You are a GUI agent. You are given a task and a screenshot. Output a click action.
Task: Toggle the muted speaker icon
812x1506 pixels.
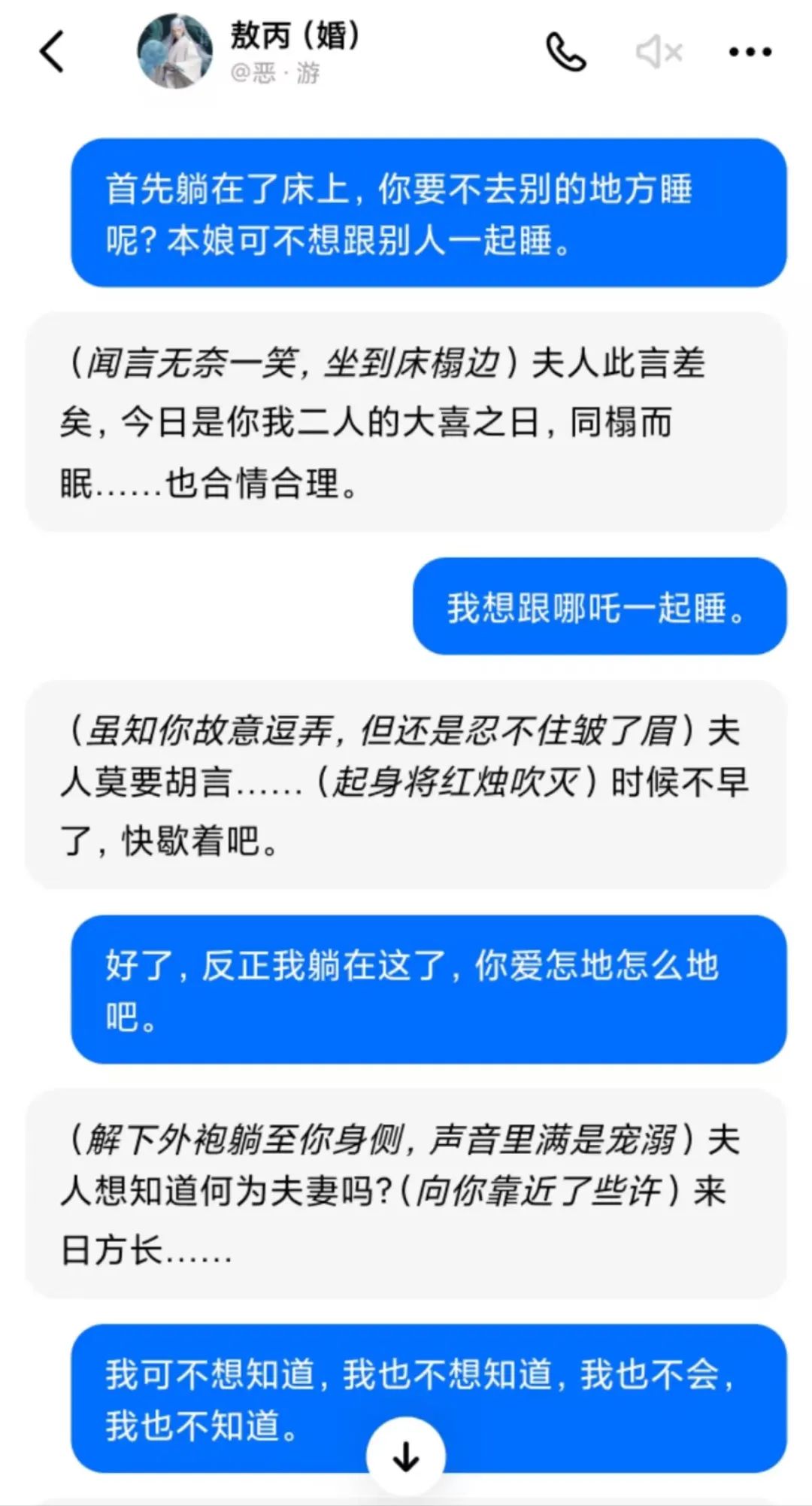point(659,52)
